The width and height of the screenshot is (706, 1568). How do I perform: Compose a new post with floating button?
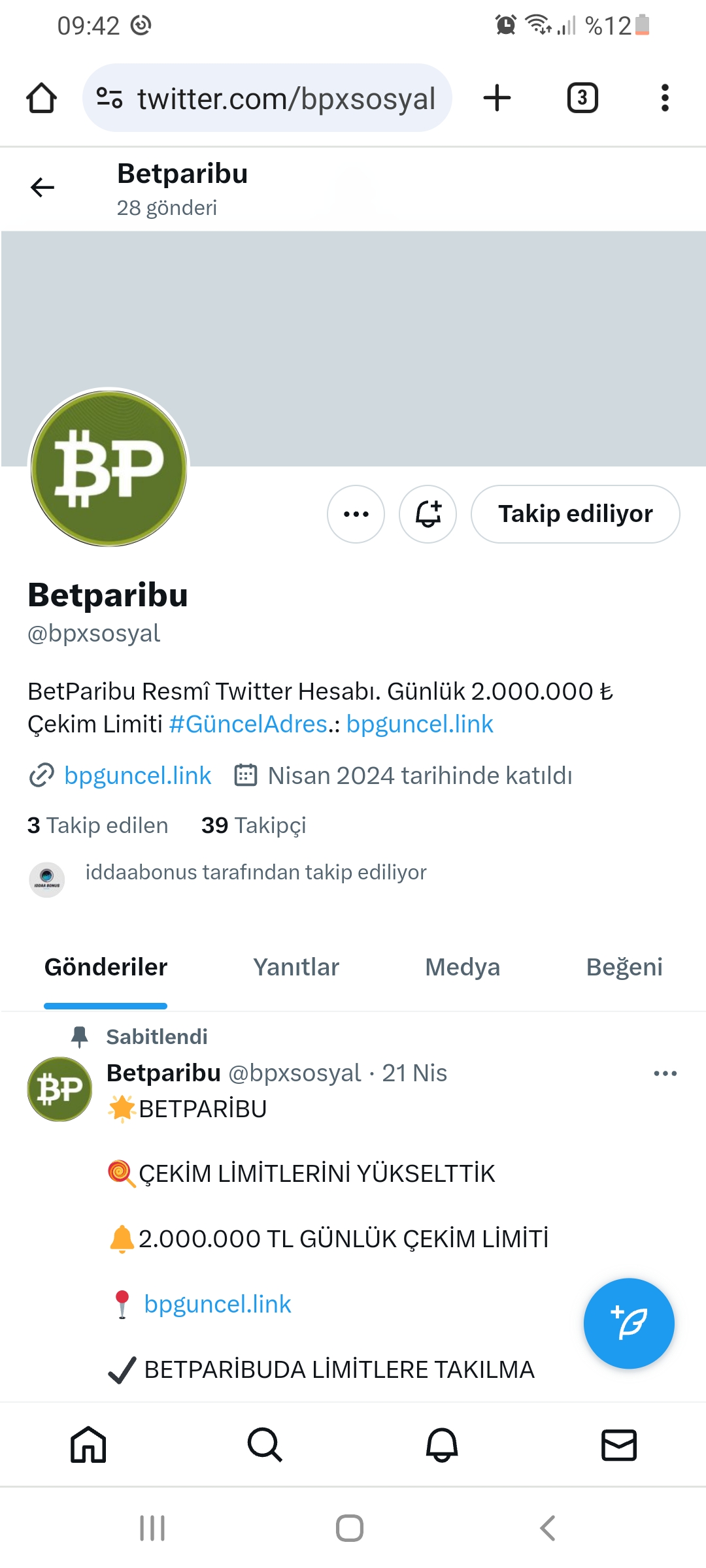(x=629, y=1323)
